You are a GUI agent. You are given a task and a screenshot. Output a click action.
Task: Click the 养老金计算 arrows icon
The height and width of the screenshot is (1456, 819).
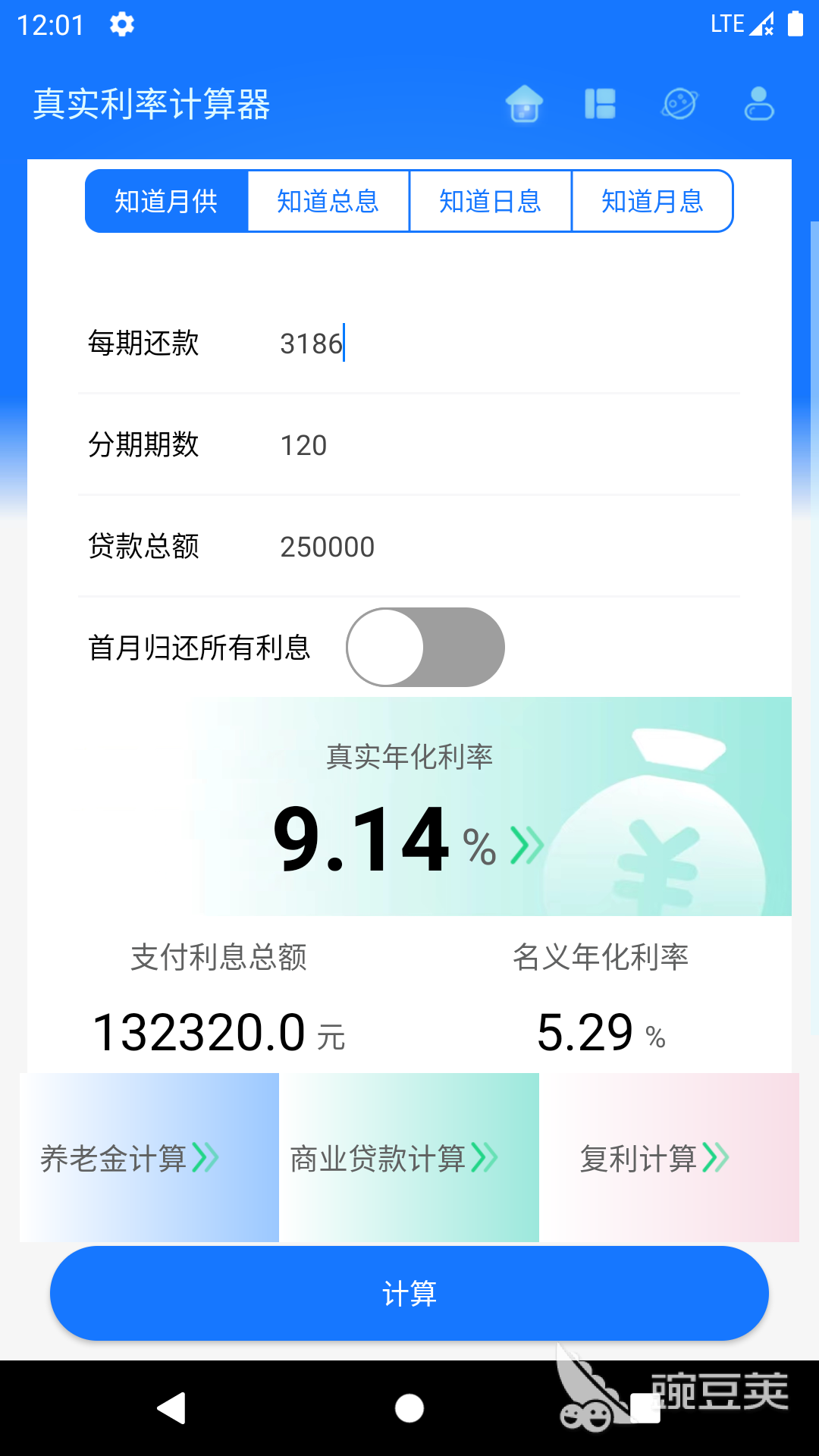[x=205, y=1156]
